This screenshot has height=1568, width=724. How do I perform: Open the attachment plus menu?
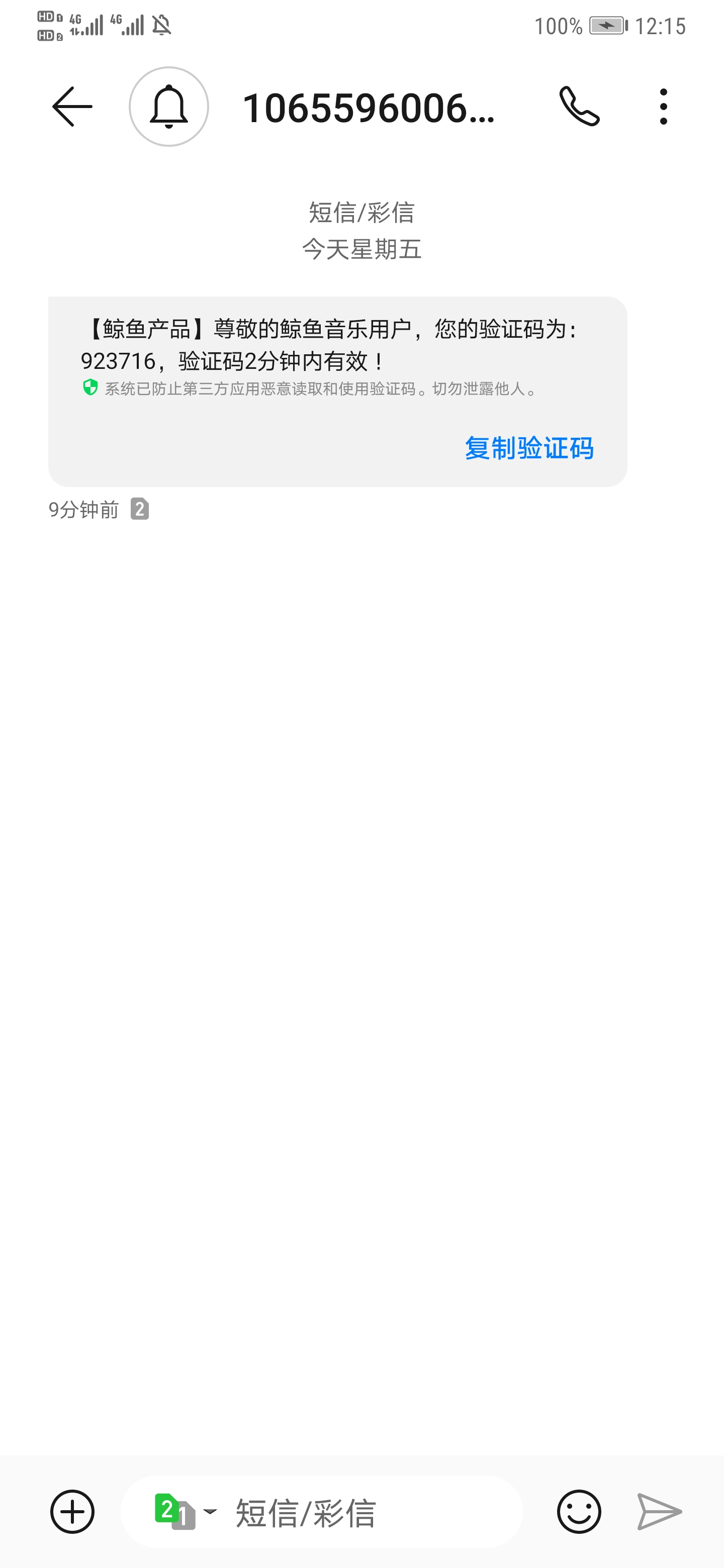pyautogui.click(x=72, y=1511)
